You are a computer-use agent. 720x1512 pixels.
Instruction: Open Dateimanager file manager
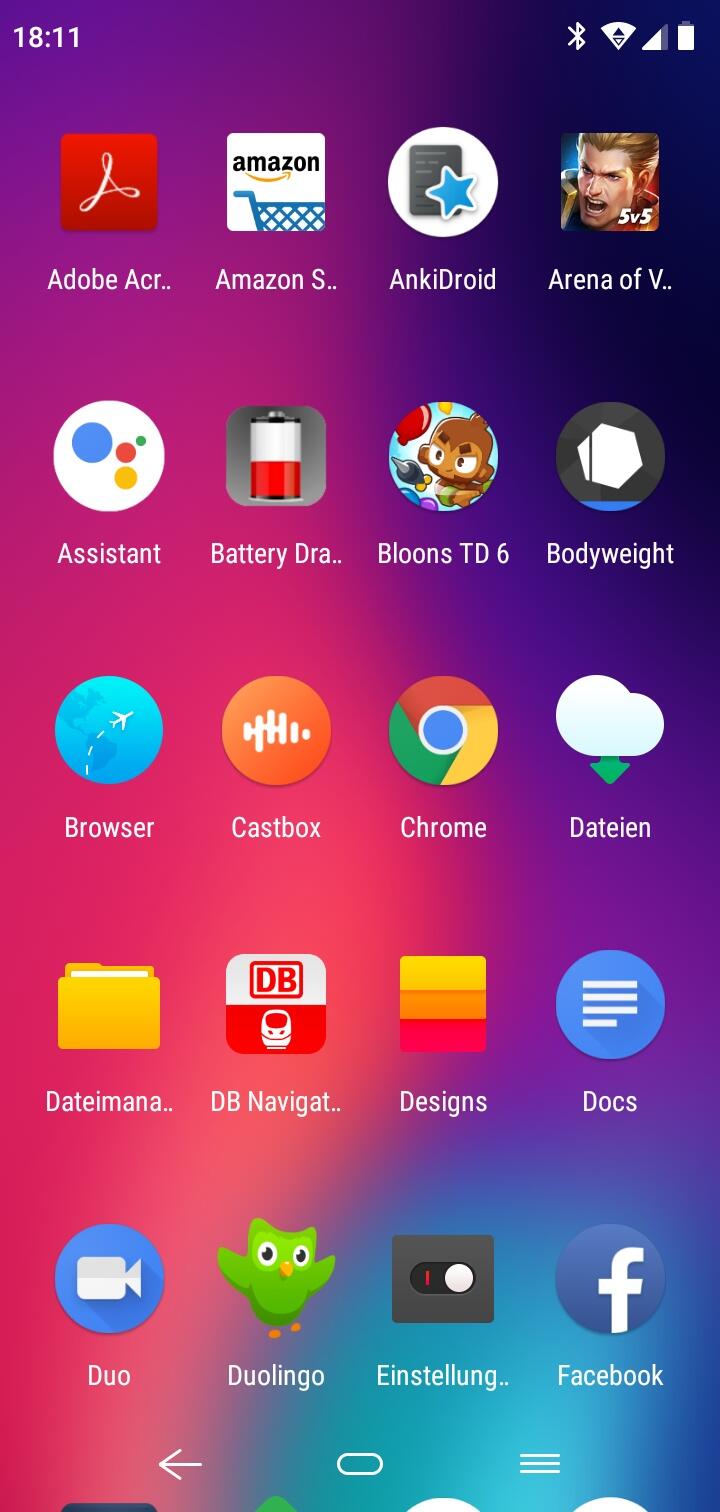[x=109, y=1005]
